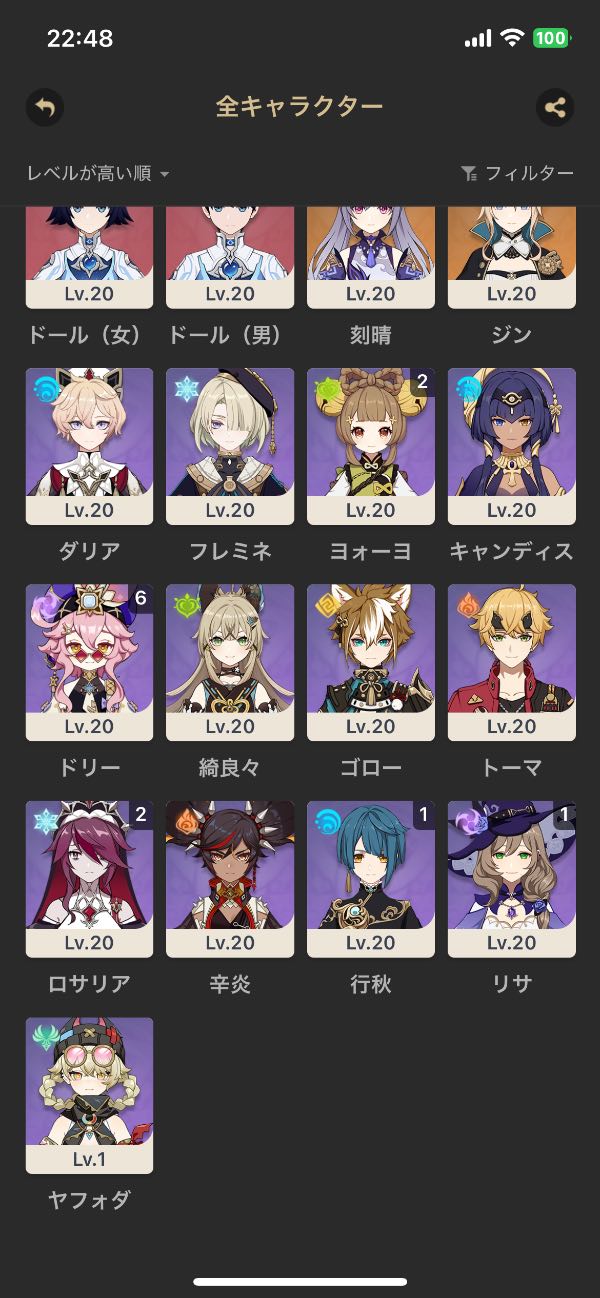
Task: Select 綺良々 character
Action: (230, 662)
